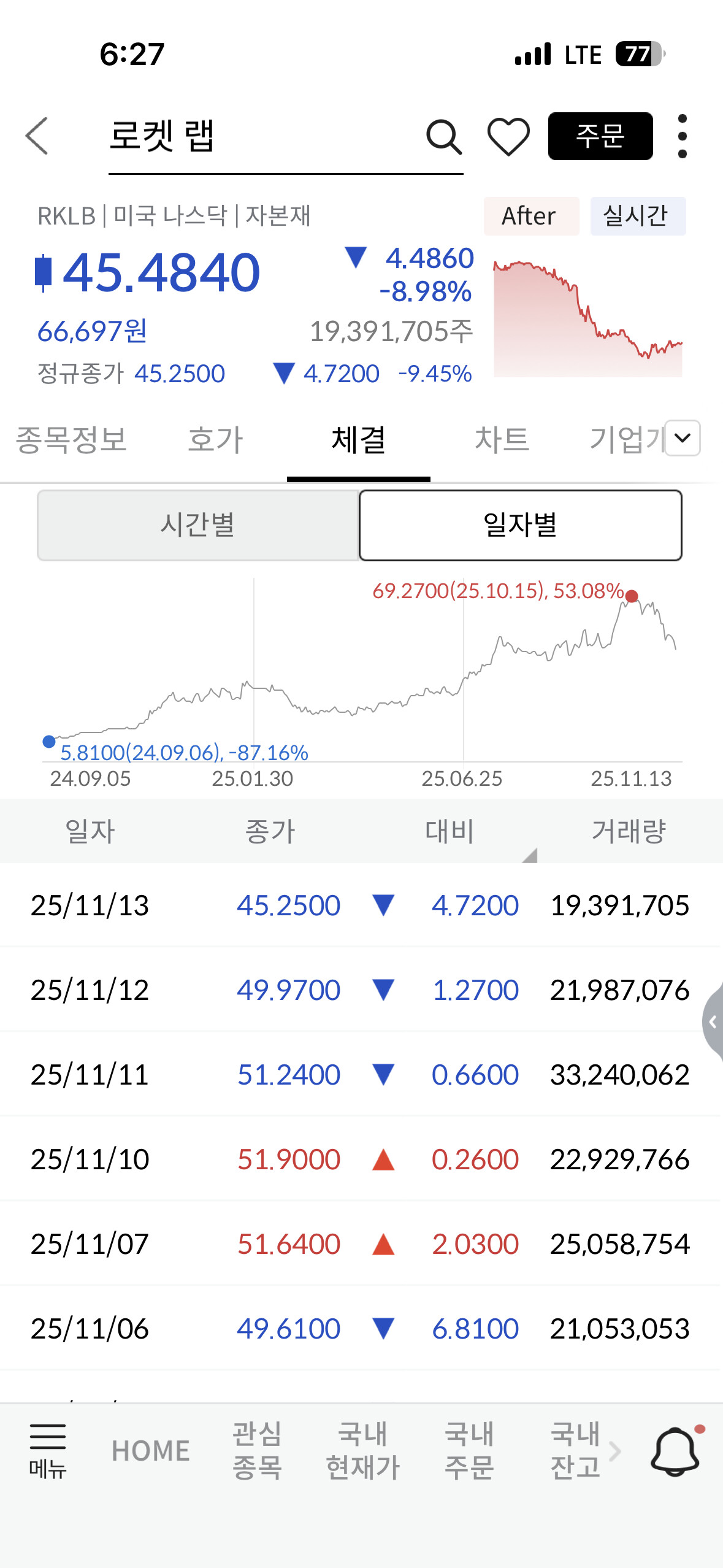Viewport: 723px width, 1568px height.
Task: Open the 차트 tab
Action: pos(502,440)
